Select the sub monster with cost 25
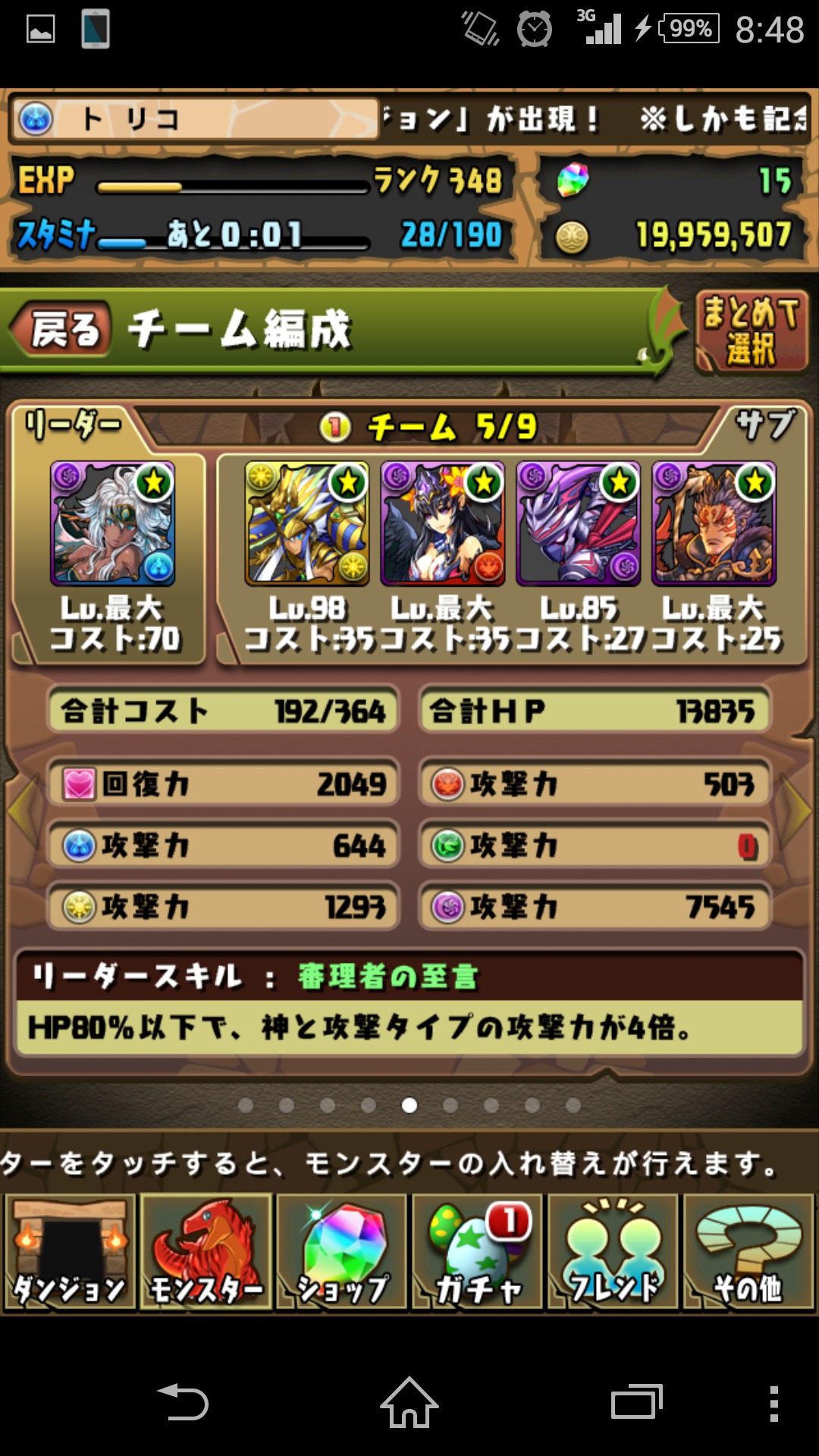The image size is (819, 1456). [714, 523]
